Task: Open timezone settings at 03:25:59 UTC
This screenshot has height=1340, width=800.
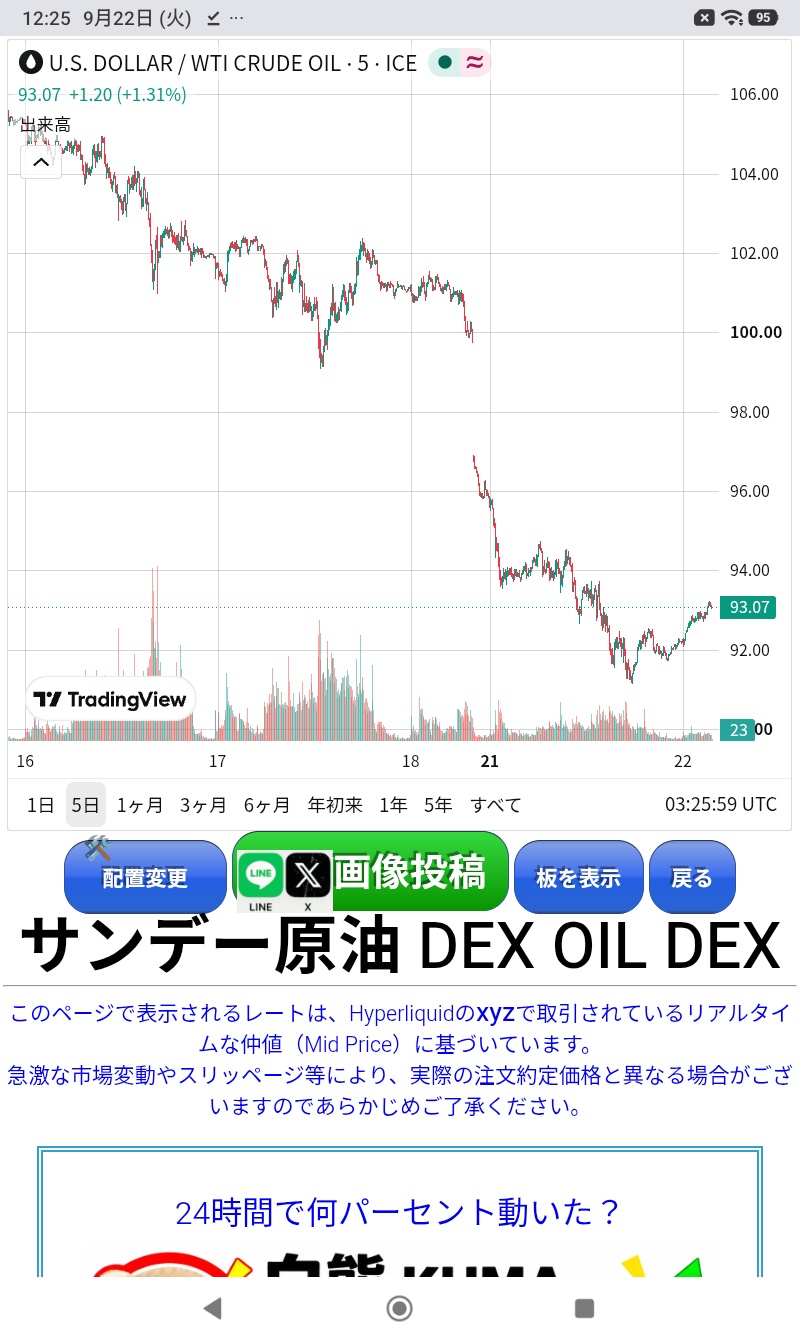Action: (721, 805)
